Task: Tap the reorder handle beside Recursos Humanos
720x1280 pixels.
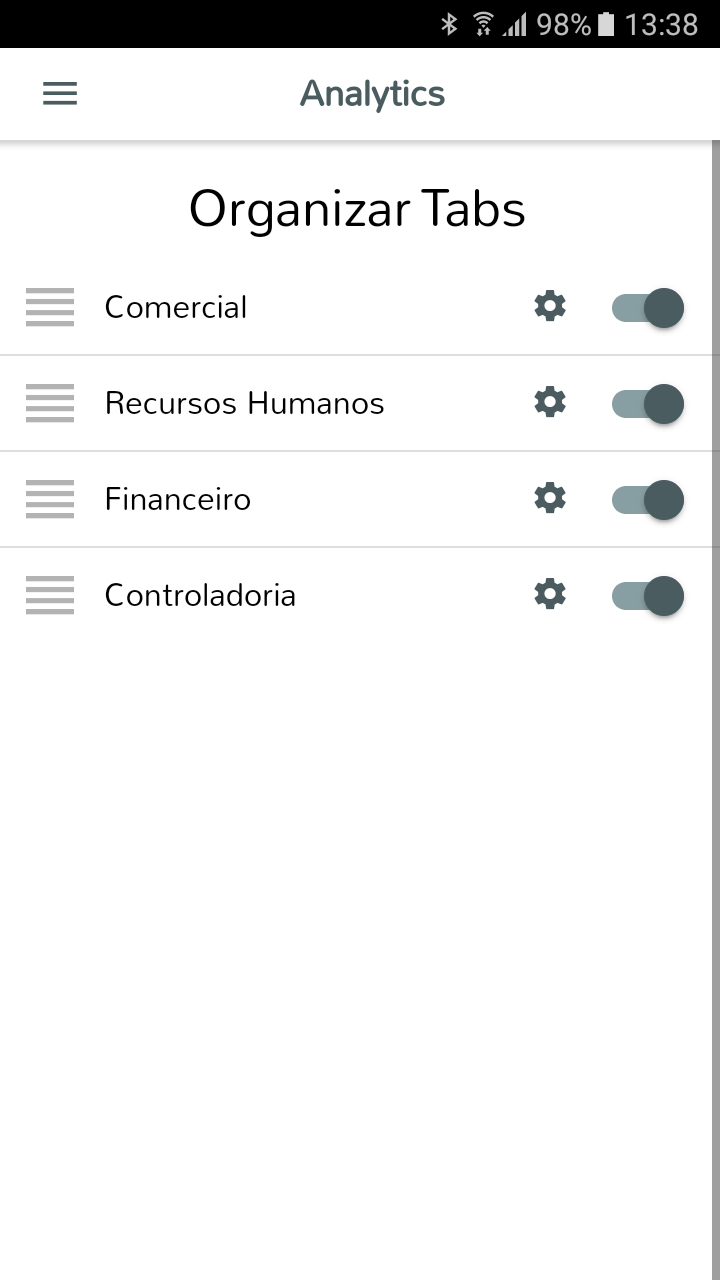Action: [50, 403]
